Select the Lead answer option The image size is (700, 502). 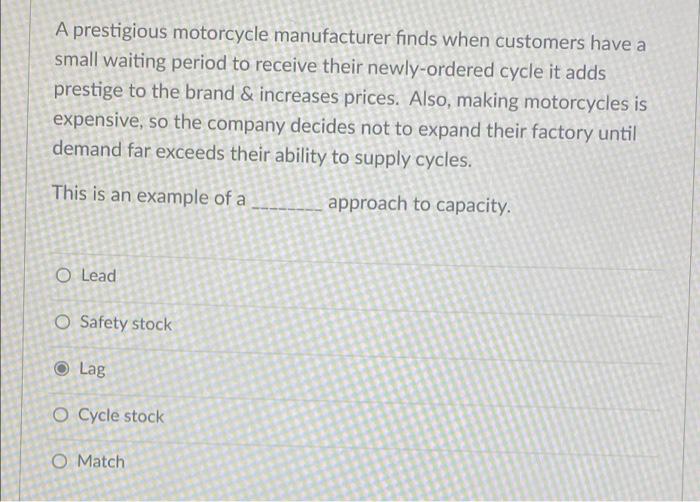point(65,276)
